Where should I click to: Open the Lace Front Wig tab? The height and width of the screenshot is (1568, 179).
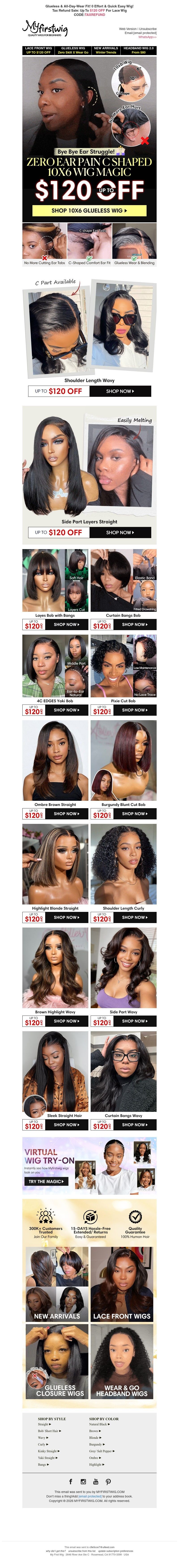tap(38, 50)
